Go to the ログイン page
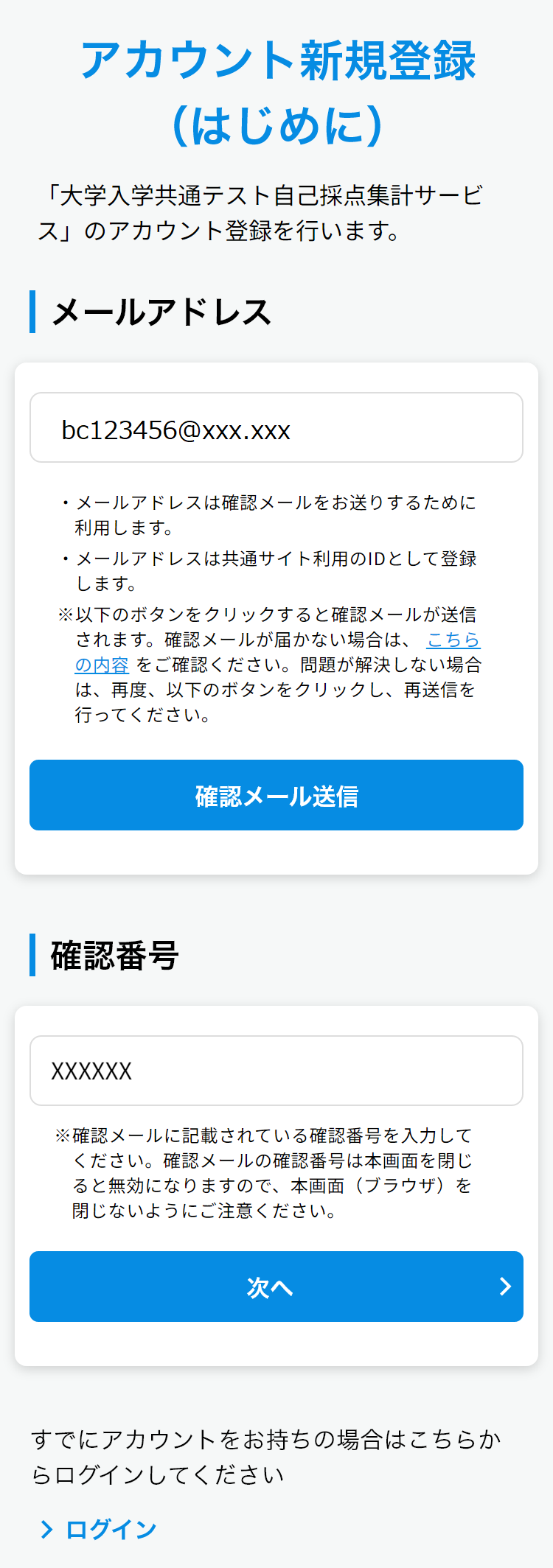Screen dimensions: 553x1568 click(110, 1530)
